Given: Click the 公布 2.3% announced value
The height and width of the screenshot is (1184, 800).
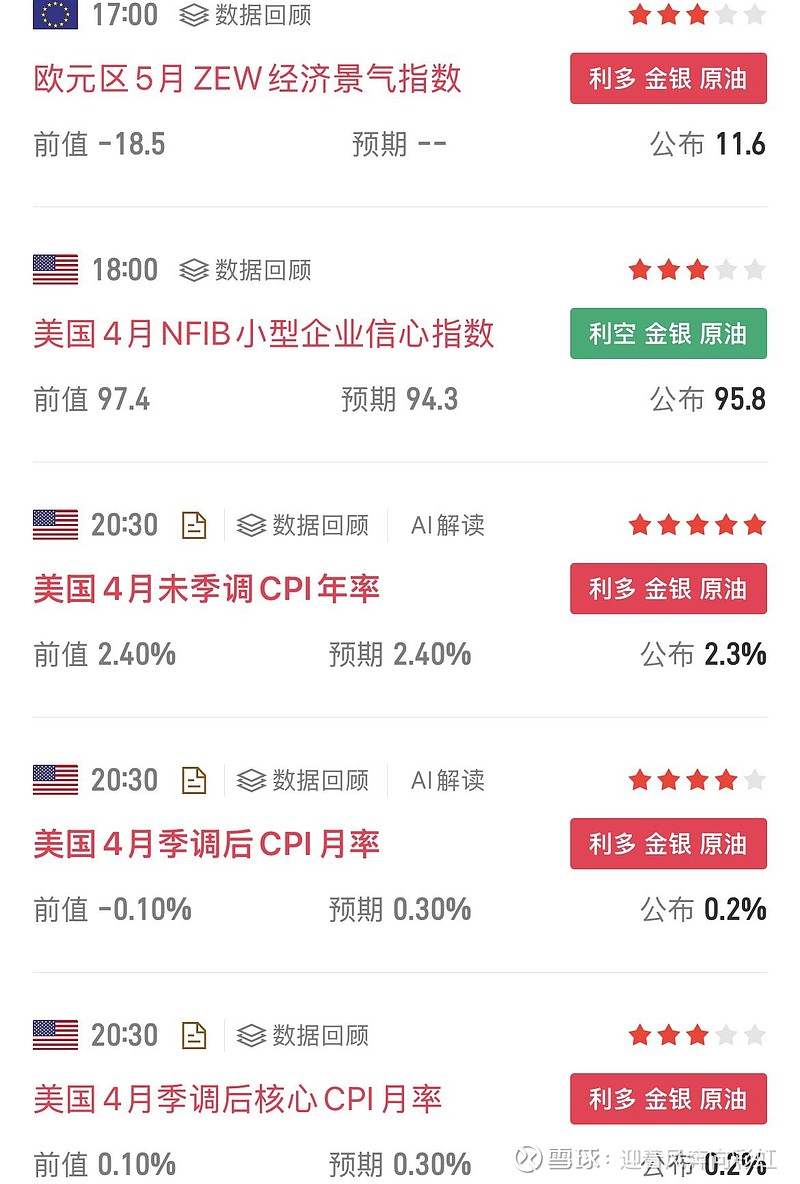Looking at the screenshot, I should pyautogui.click(x=700, y=654).
